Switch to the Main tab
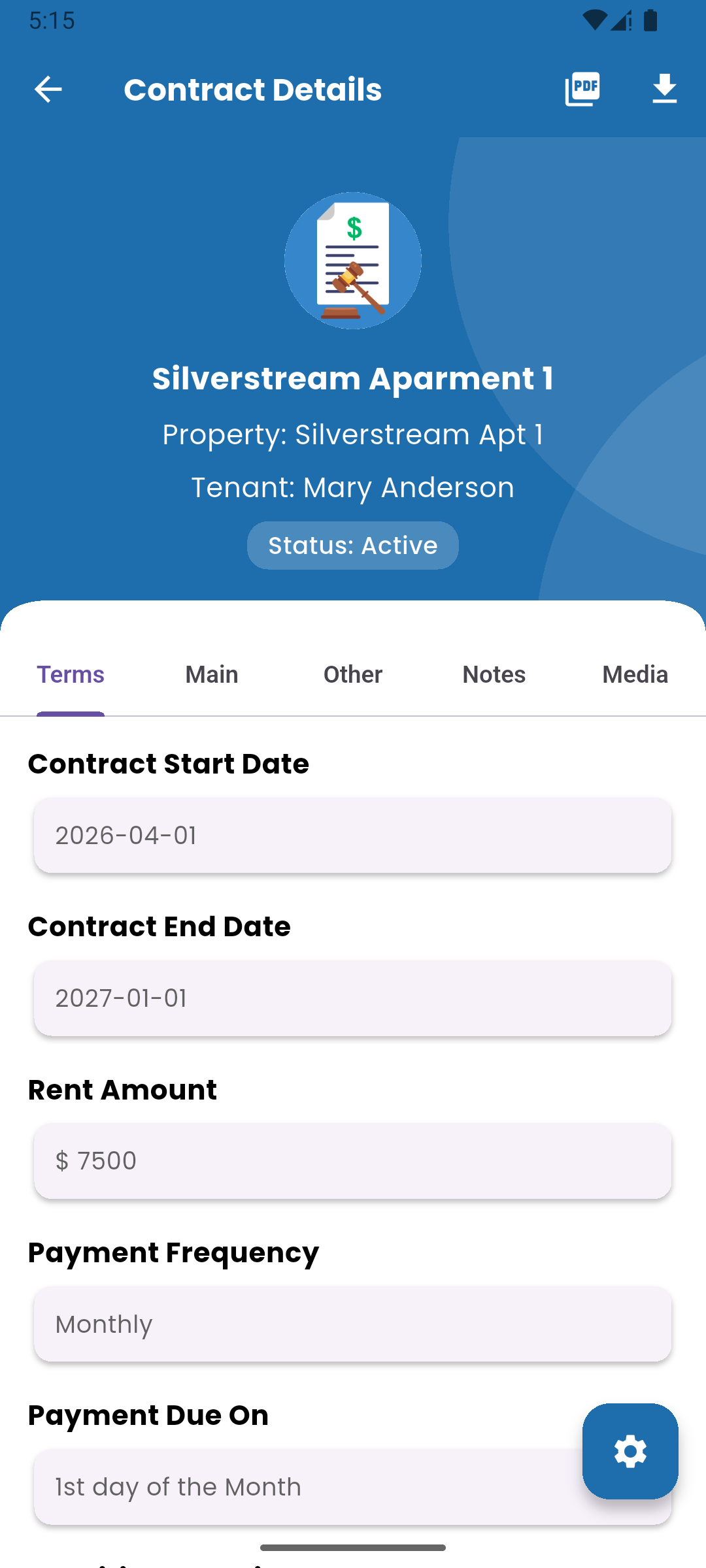This screenshot has width=706, height=1568. point(210,674)
